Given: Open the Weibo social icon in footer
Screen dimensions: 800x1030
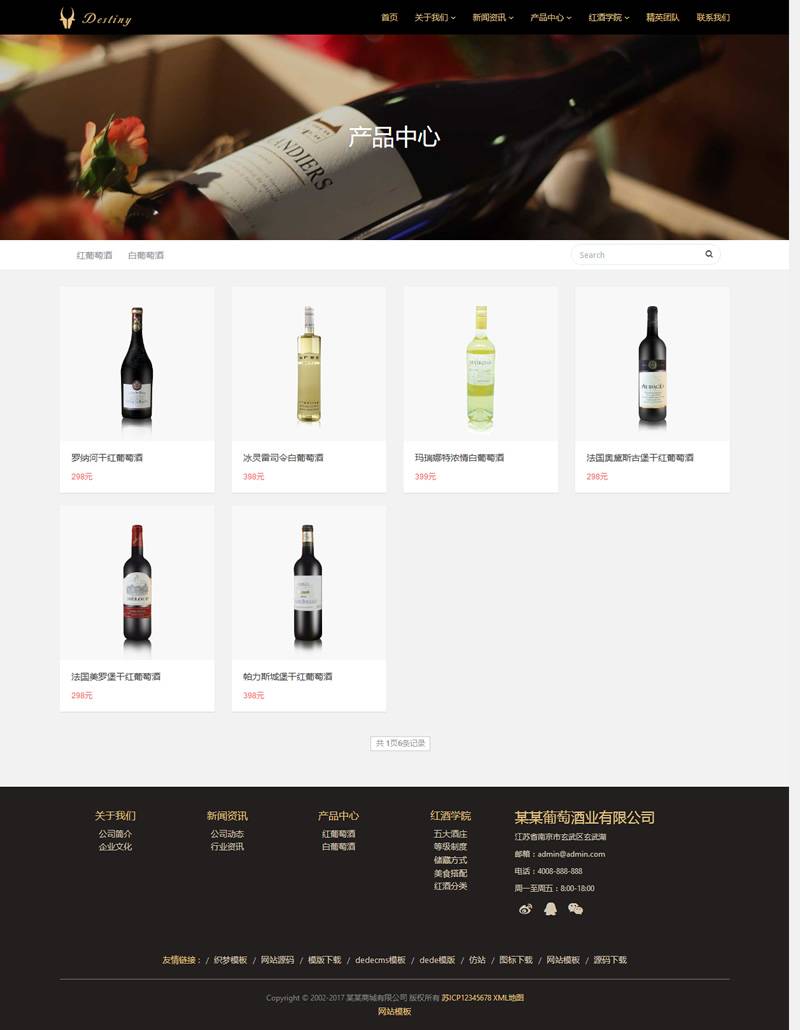Looking at the screenshot, I should (526, 909).
